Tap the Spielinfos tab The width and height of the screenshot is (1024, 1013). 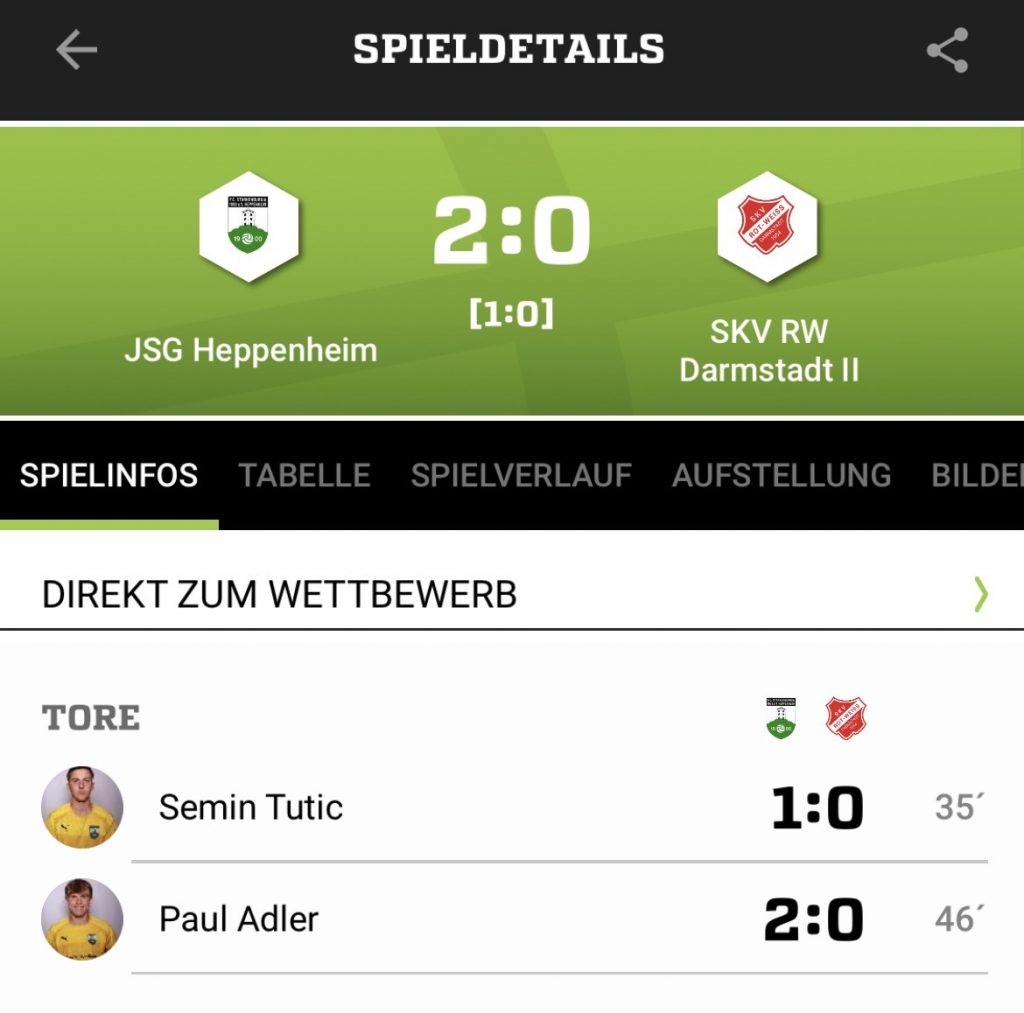tap(109, 475)
